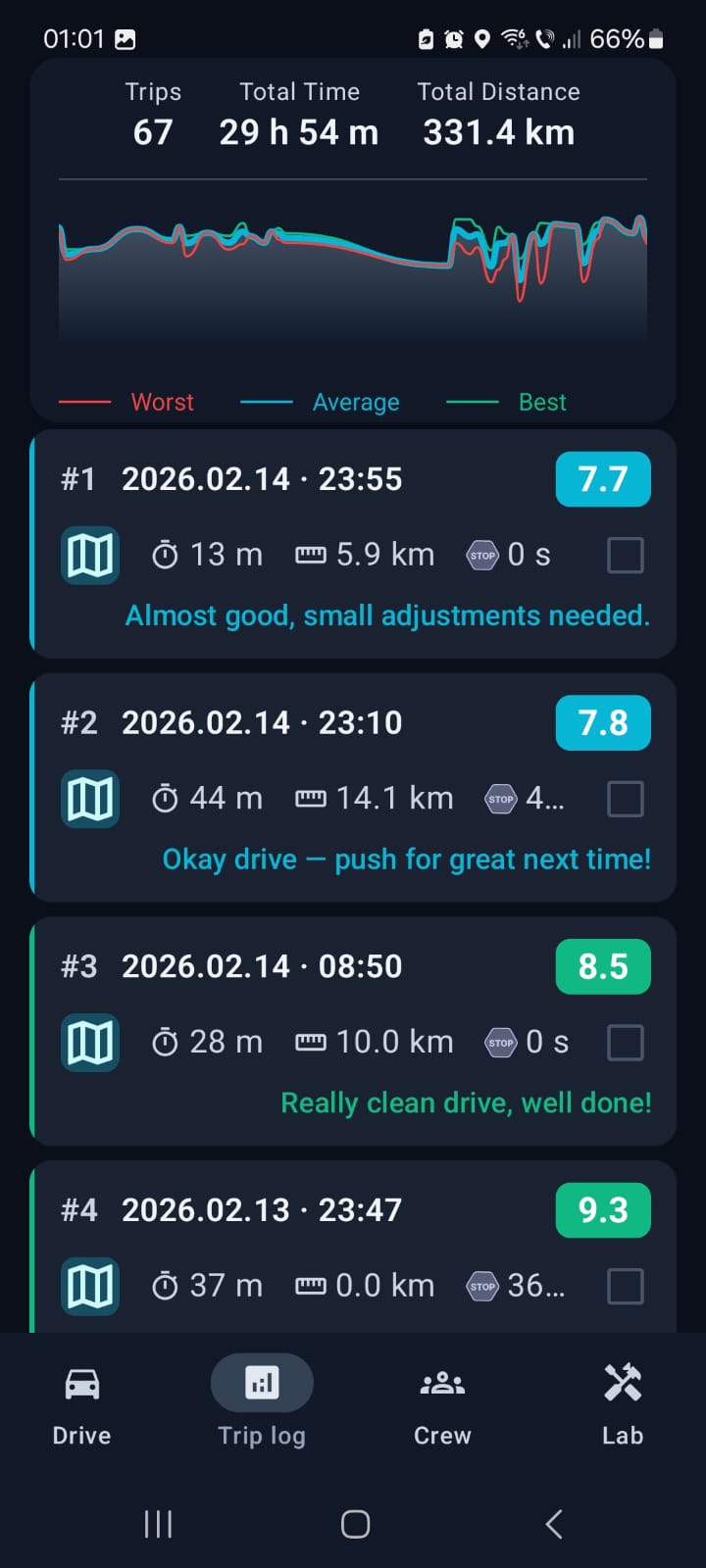
Task: Tap the stopwatch icon on trip #2
Action: [x=167, y=797]
